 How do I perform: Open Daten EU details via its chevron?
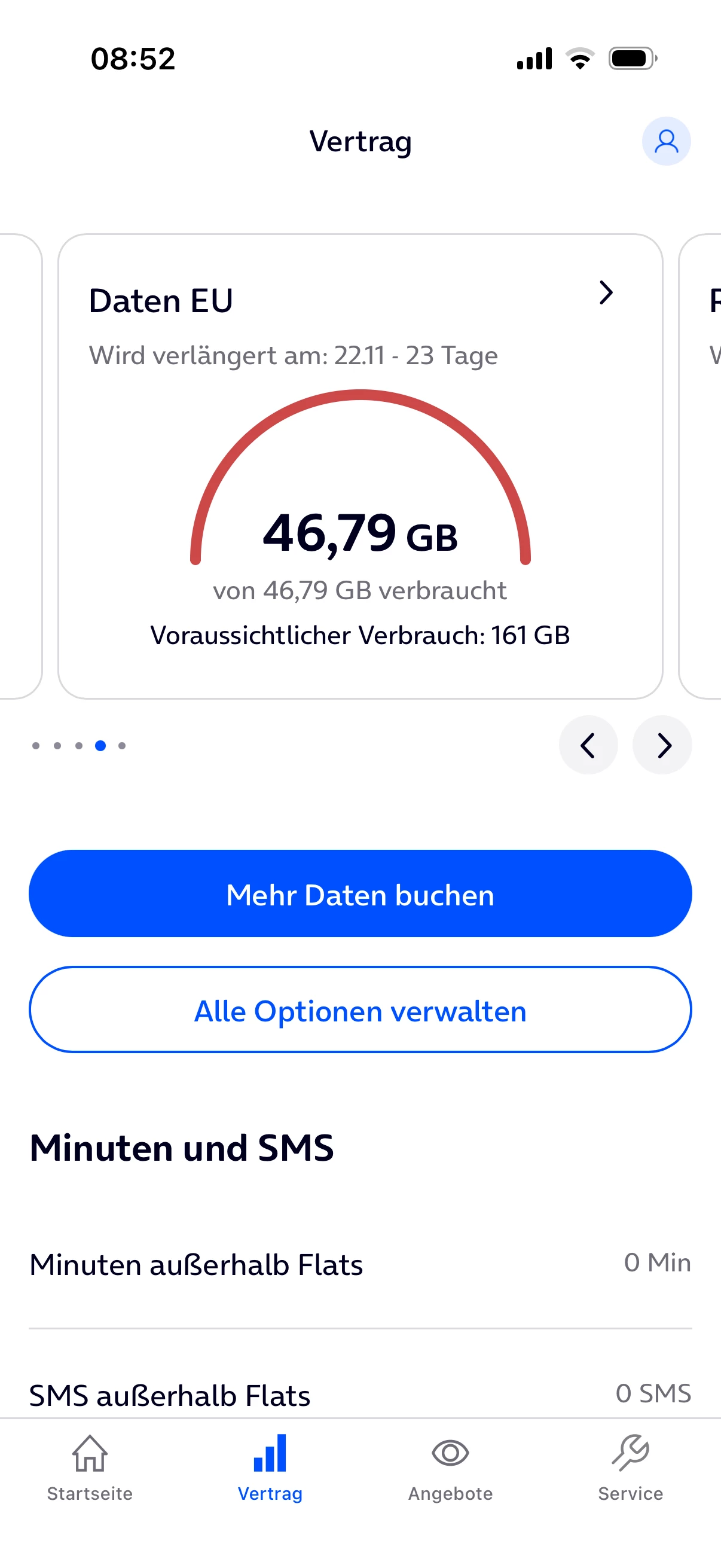(606, 293)
